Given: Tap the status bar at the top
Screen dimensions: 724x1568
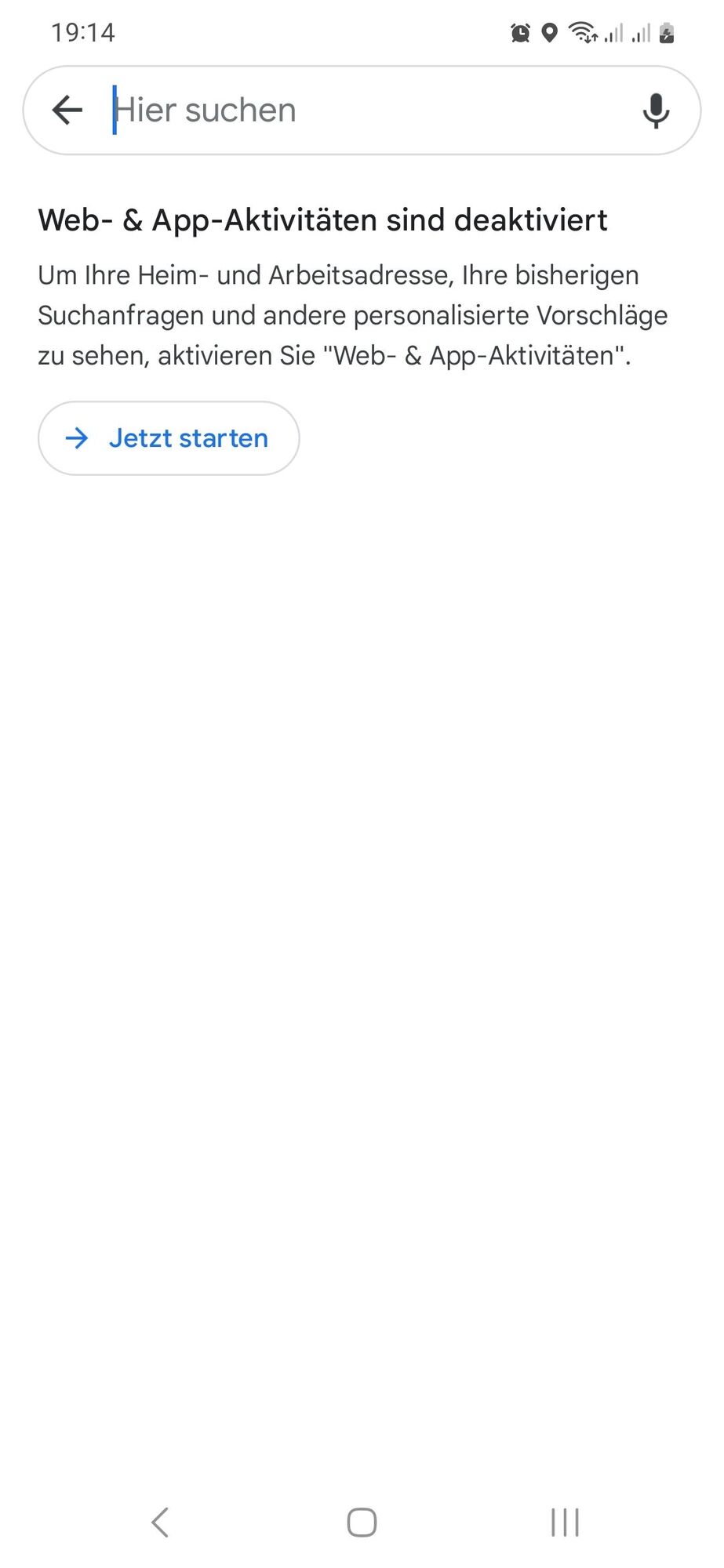Looking at the screenshot, I should (361, 33).
